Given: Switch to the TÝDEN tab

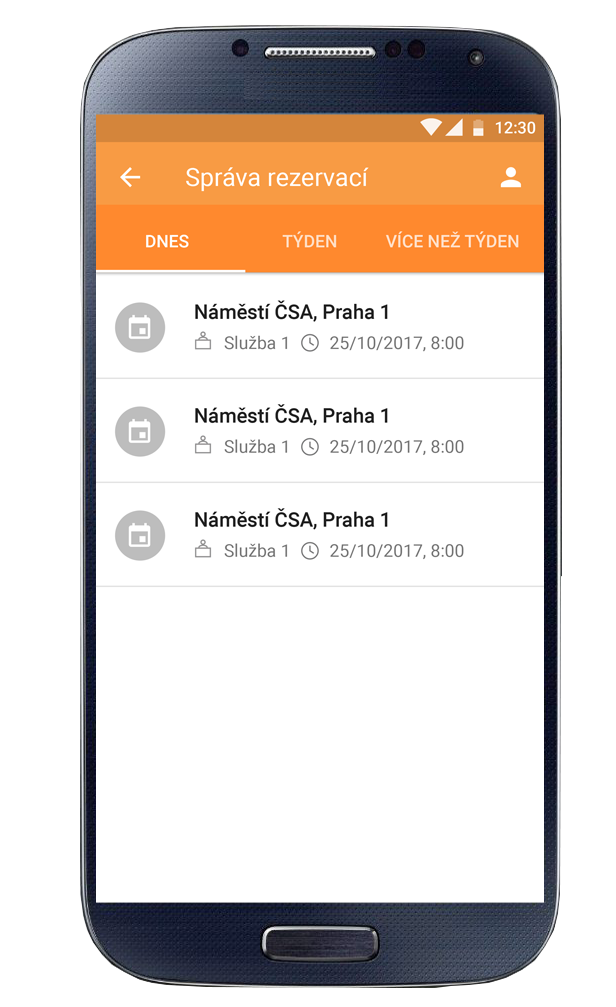Looking at the screenshot, I should point(310,241).
